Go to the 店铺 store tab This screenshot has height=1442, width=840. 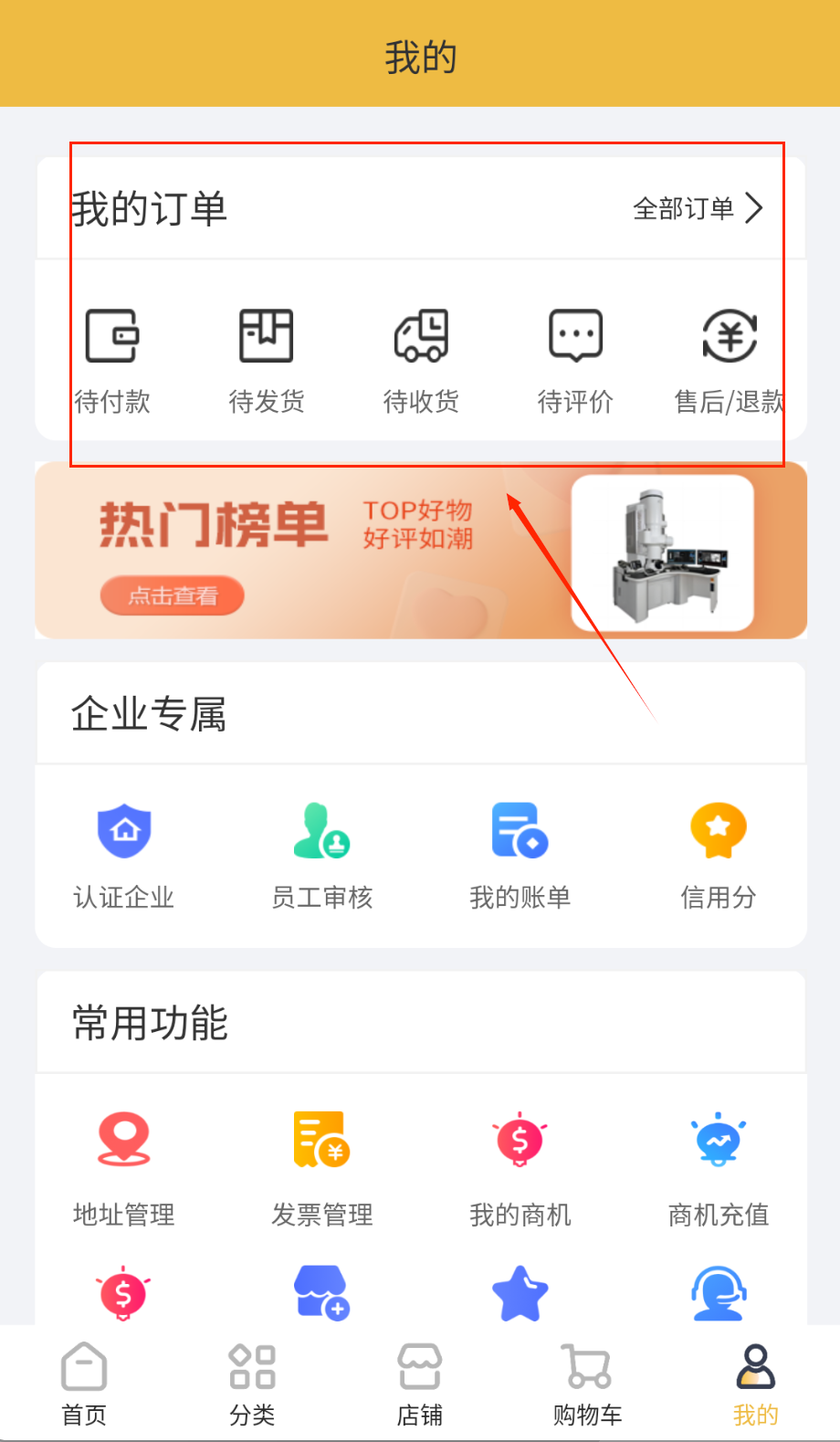[420, 1384]
